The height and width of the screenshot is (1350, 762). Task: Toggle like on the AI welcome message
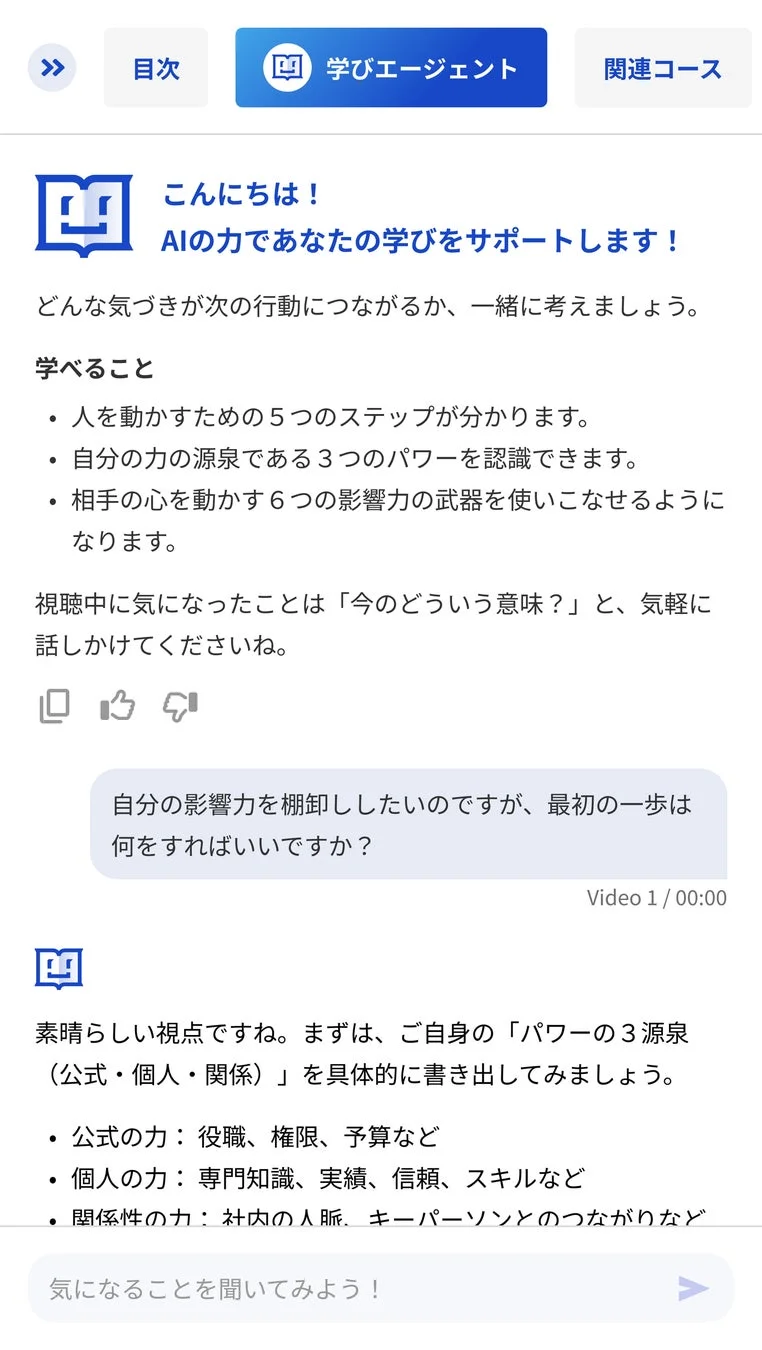pyautogui.click(x=116, y=705)
